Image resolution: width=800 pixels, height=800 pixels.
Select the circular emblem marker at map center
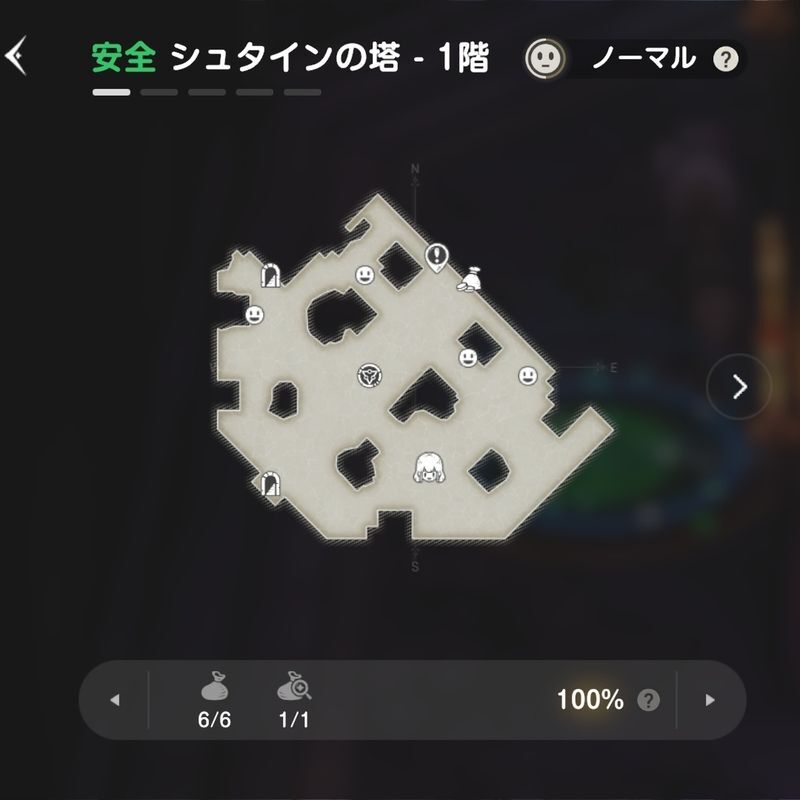click(x=369, y=375)
